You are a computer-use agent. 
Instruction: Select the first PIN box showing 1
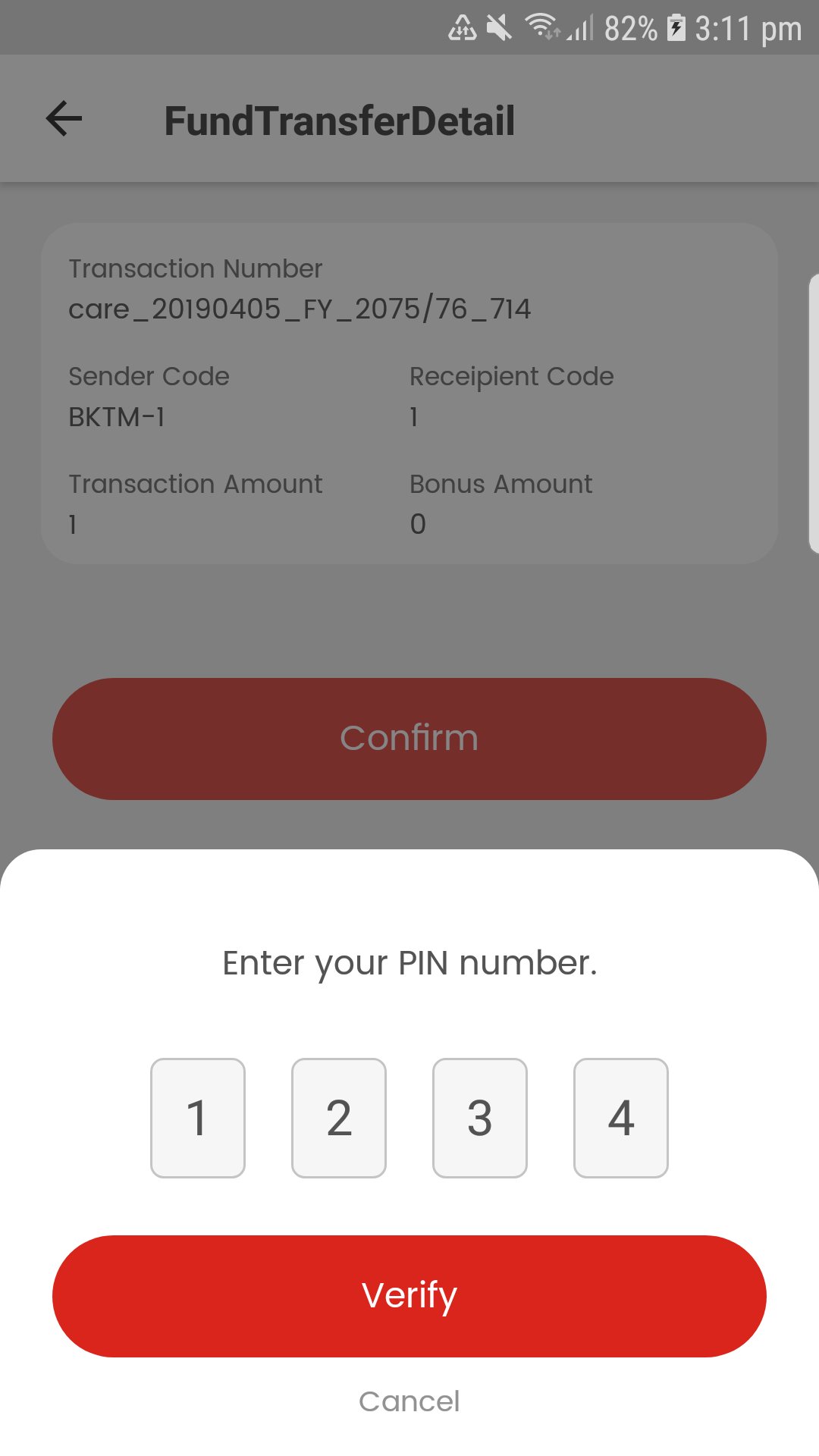(x=198, y=1118)
